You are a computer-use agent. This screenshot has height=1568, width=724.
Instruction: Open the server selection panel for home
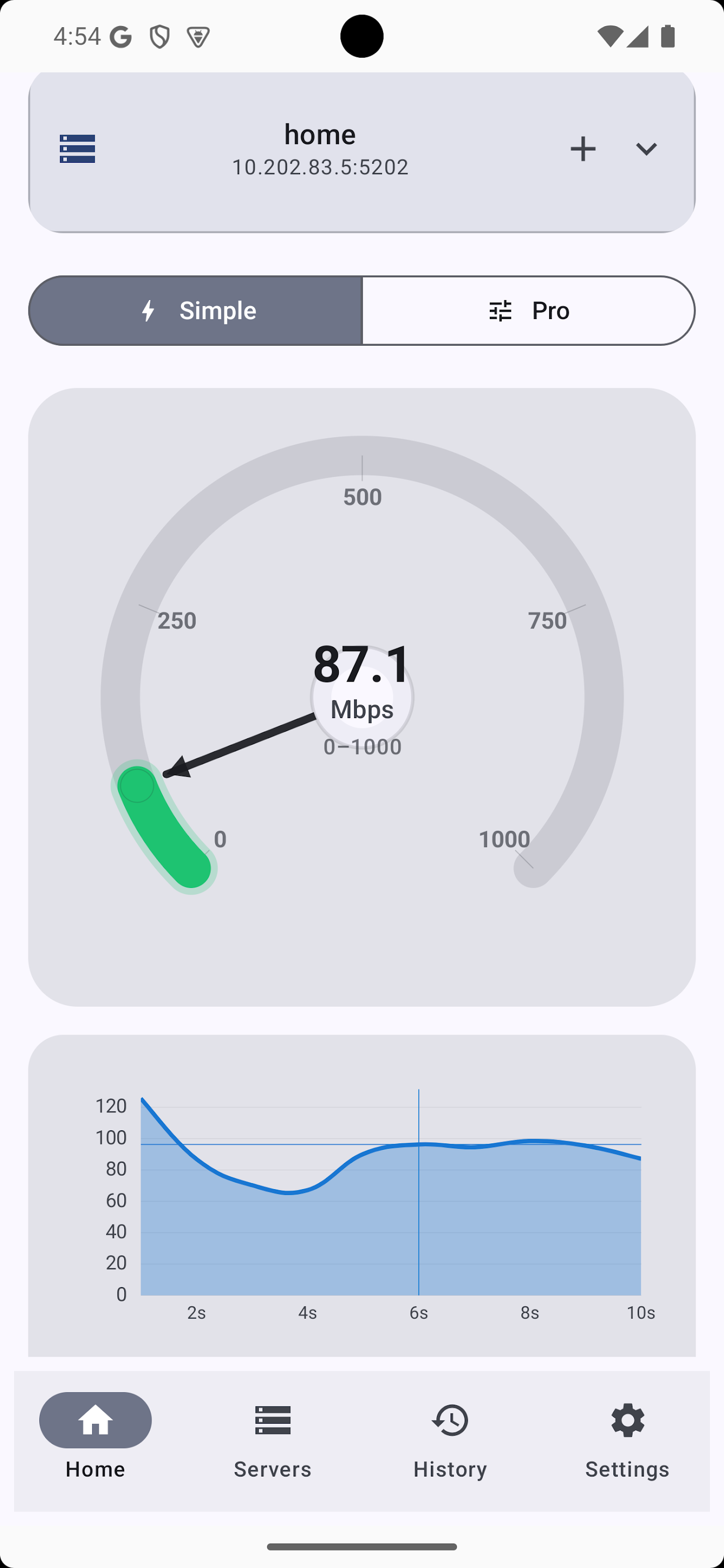pyautogui.click(x=77, y=149)
